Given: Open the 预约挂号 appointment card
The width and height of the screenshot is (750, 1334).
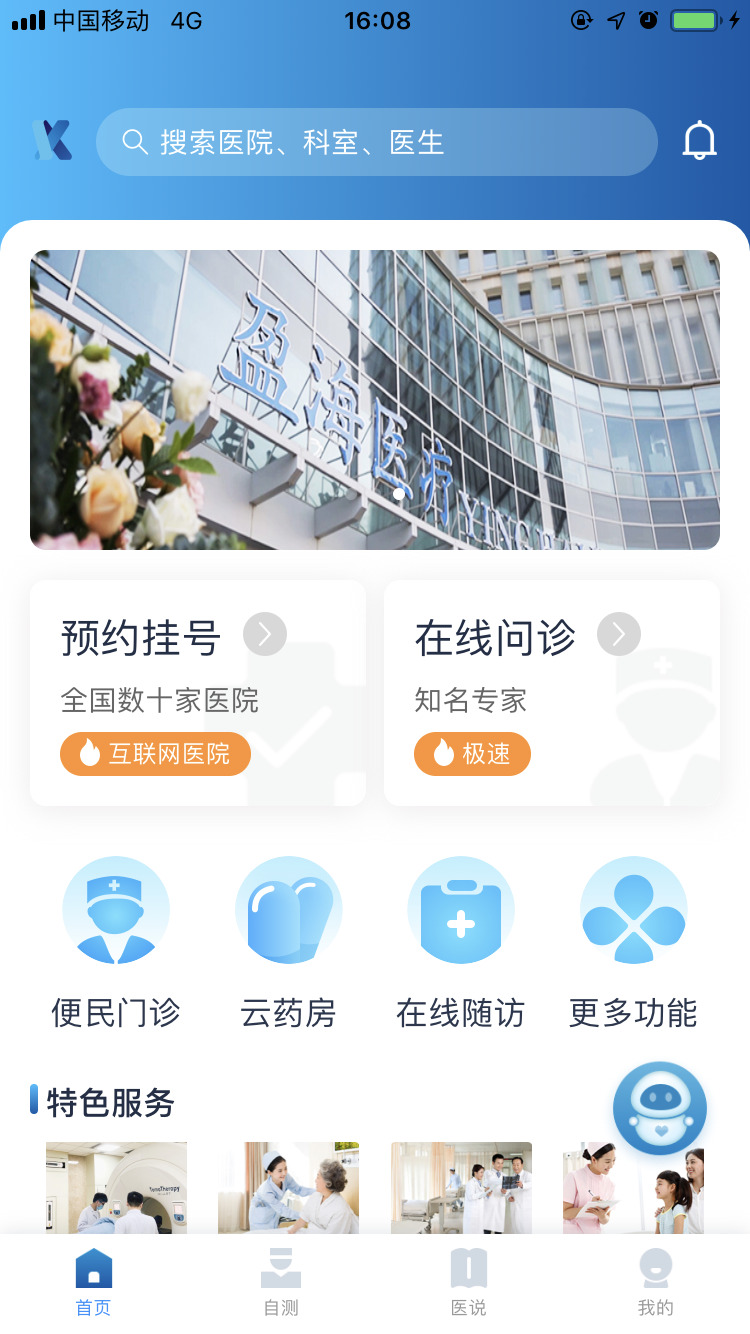Looking at the screenshot, I should click(198, 693).
